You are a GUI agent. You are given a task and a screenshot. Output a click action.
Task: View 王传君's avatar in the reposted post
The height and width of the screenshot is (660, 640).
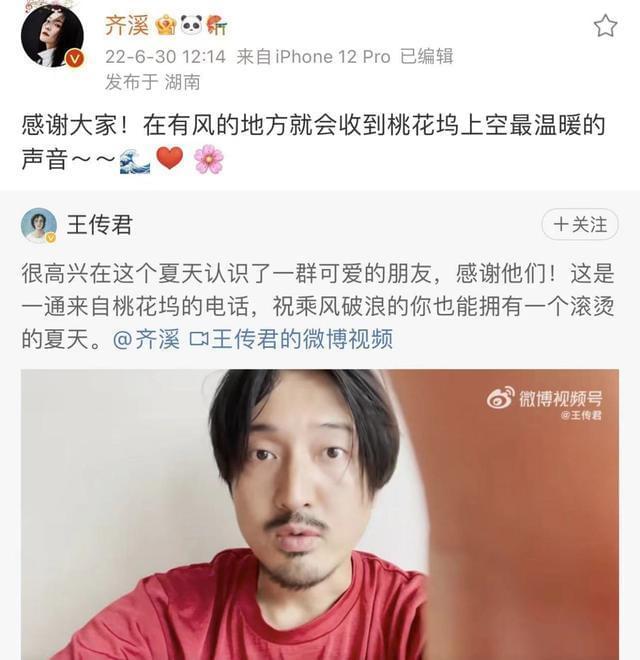(x=39, y=225)
